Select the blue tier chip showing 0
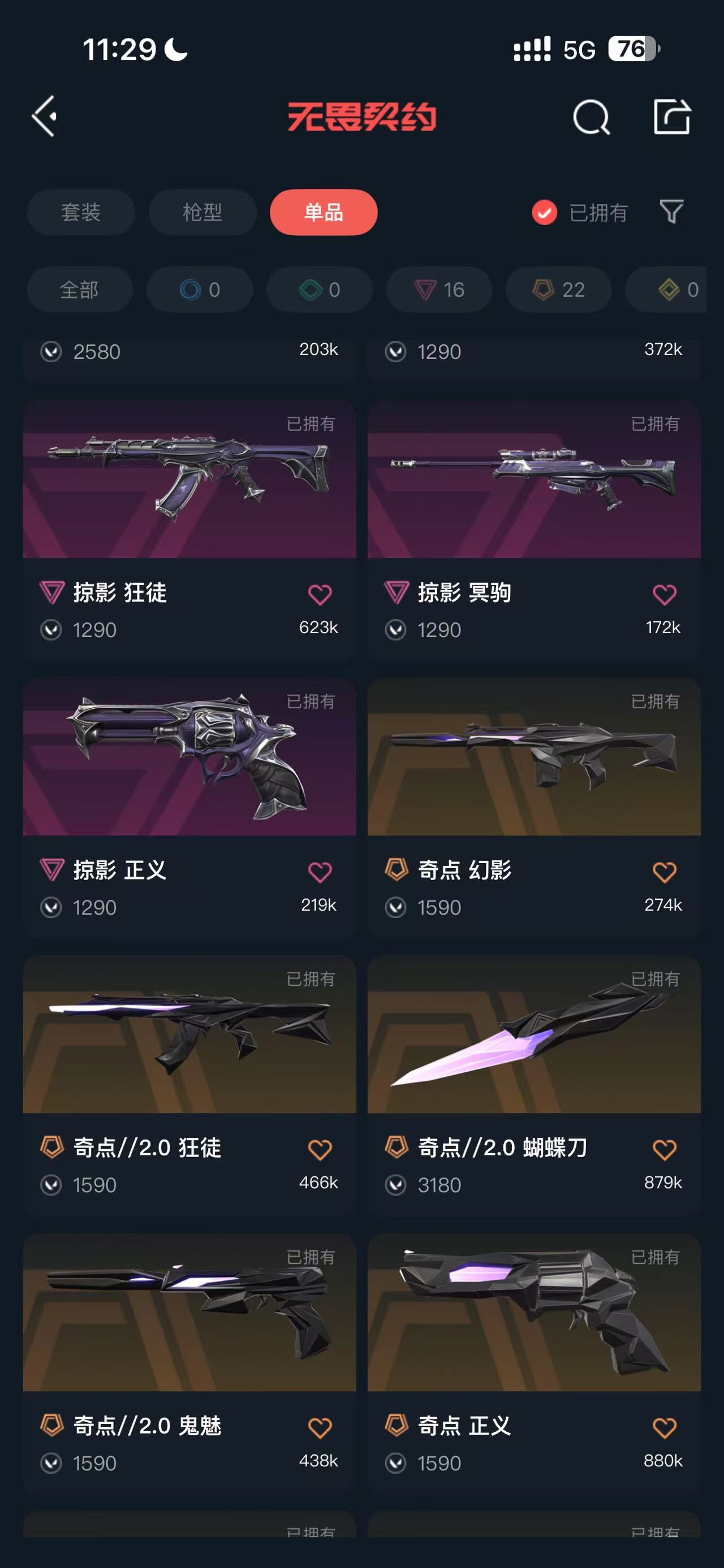The height and width of the screenshot is (1568, 724). [200, 290]
